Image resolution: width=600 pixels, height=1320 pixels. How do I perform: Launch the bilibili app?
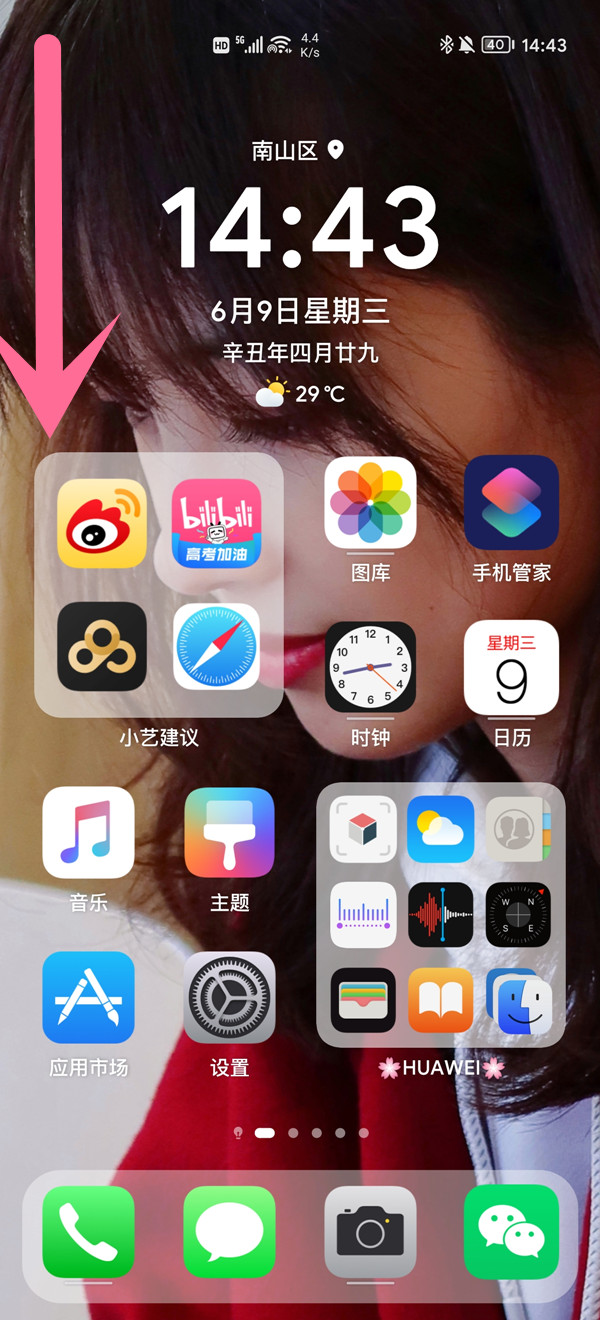click(217, 524)
